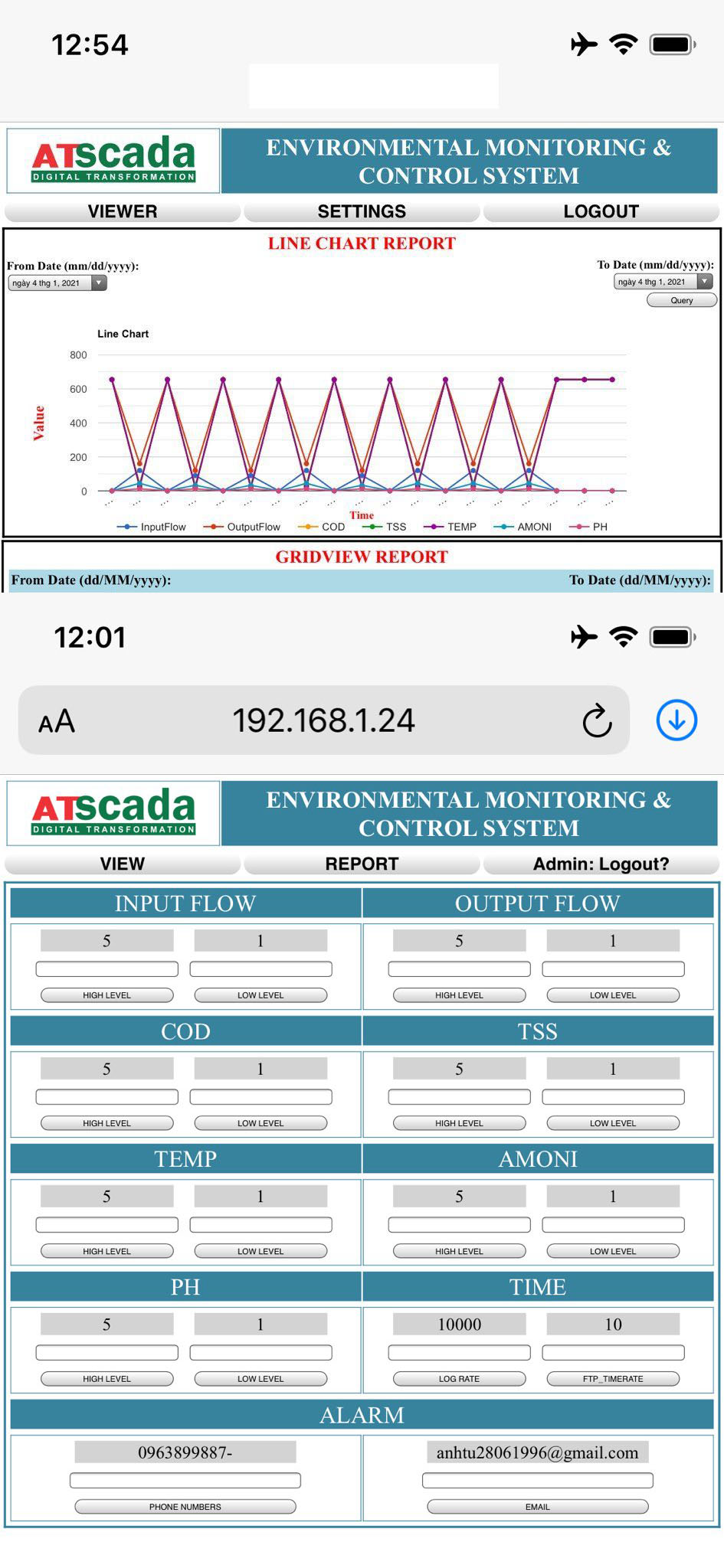The width and height of the screenshot is (724, 1568).
Task: Open the AA text size menu
Action: (x=57, y=721)
